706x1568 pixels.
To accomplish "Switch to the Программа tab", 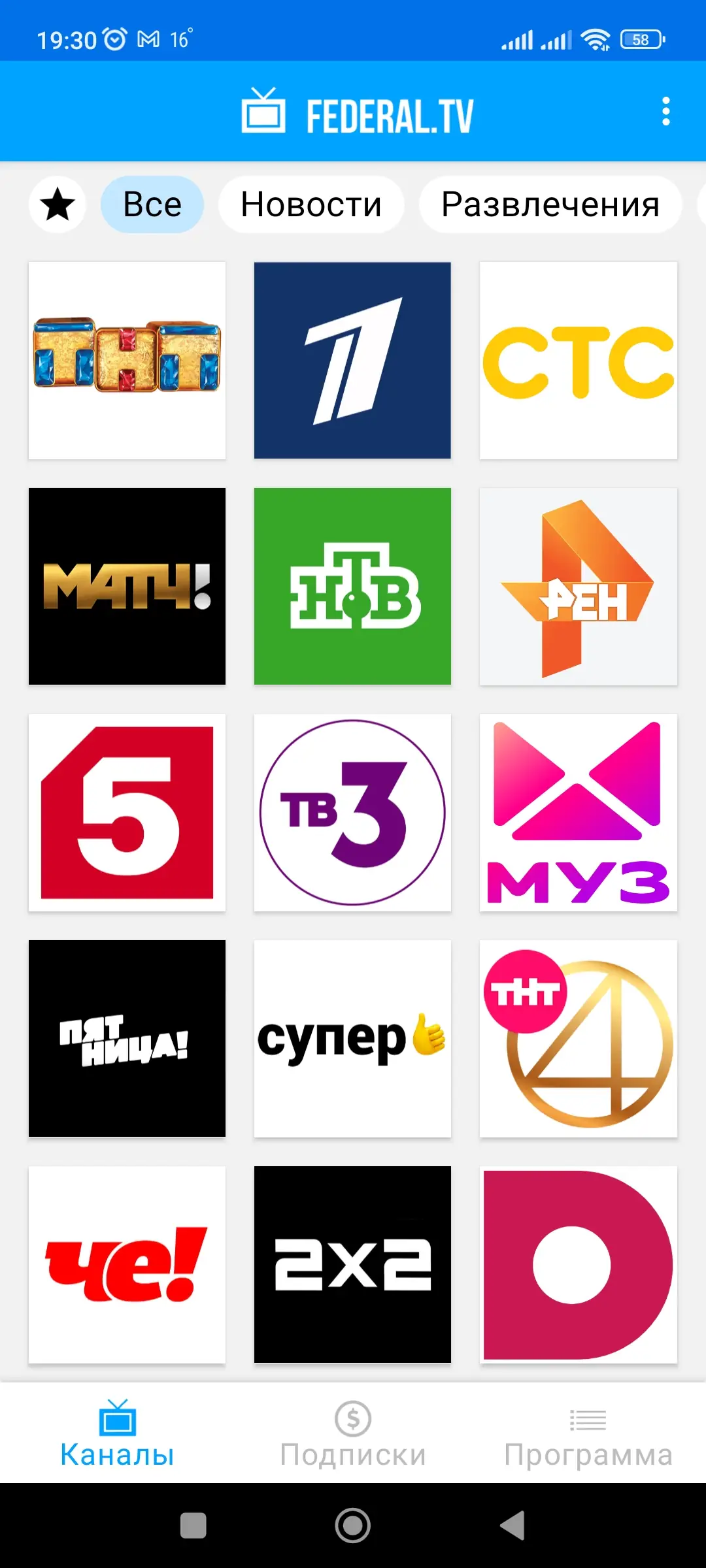I will [x=588, y=1434].
